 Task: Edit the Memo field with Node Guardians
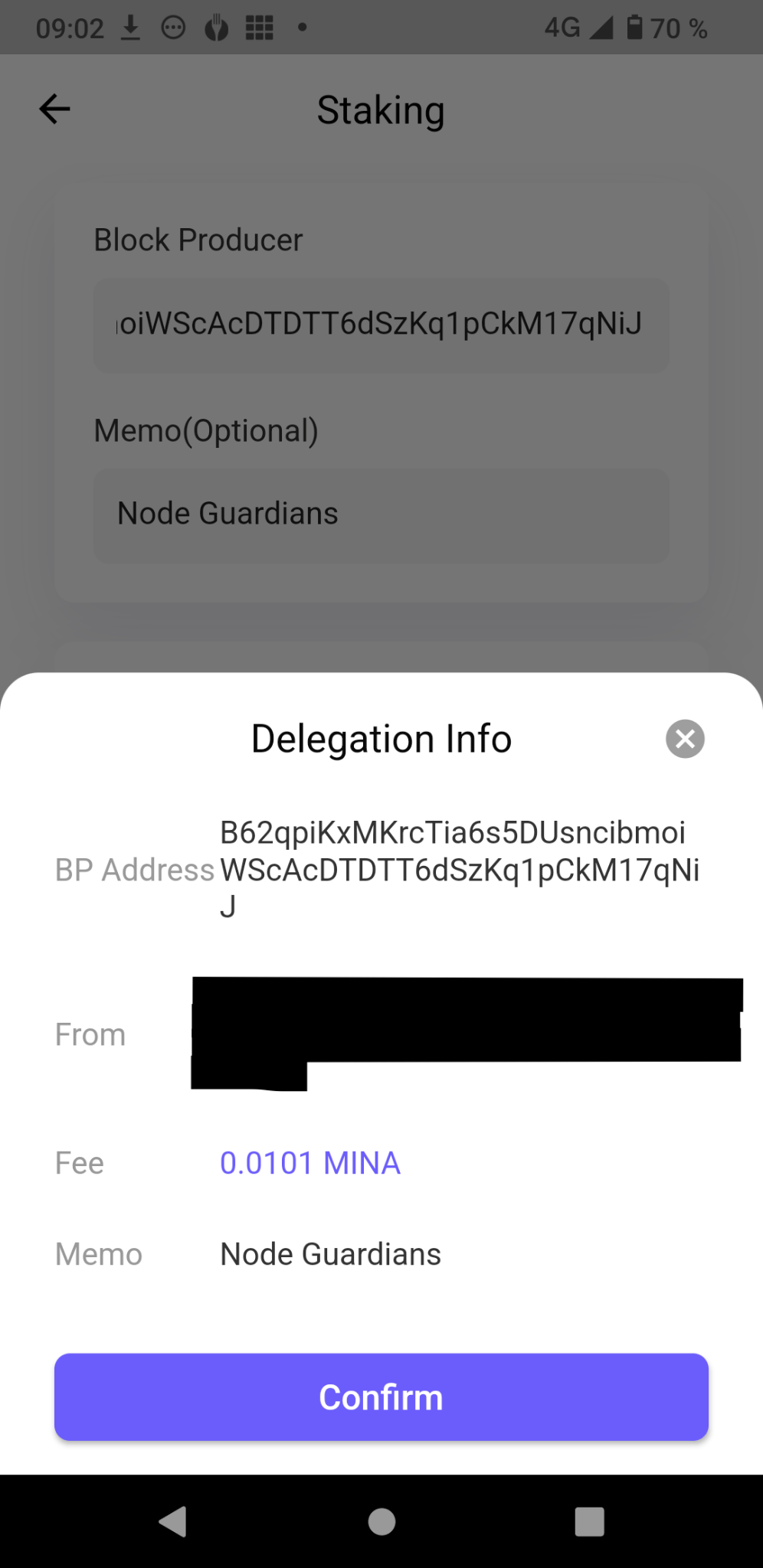pos(381,514)
